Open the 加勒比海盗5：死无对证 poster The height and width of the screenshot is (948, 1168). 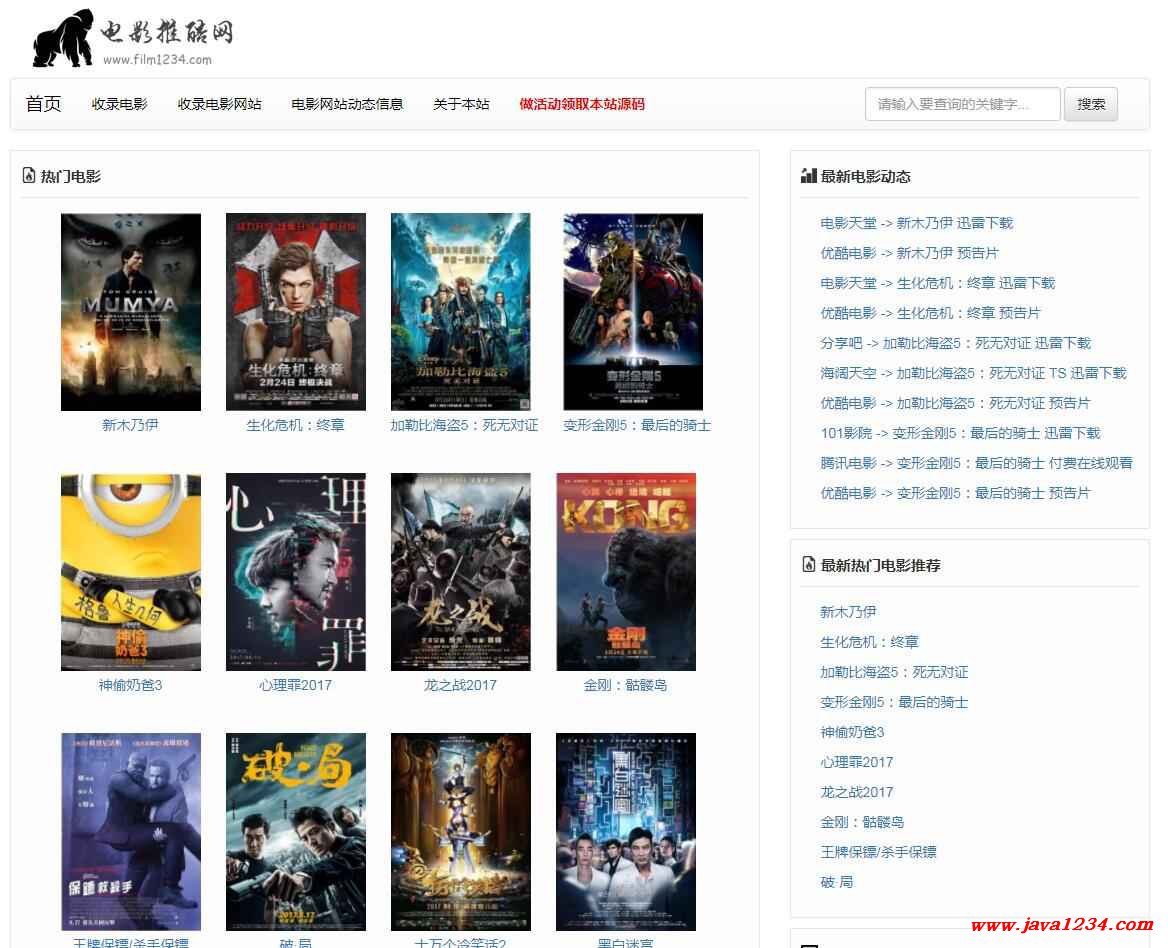tap(461, 311)
